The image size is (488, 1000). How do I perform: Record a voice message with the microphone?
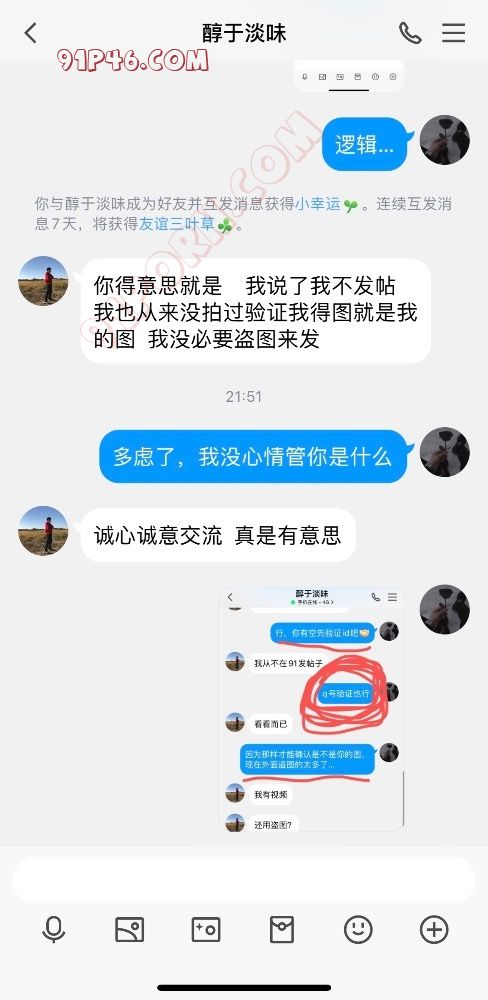point(54,929)
